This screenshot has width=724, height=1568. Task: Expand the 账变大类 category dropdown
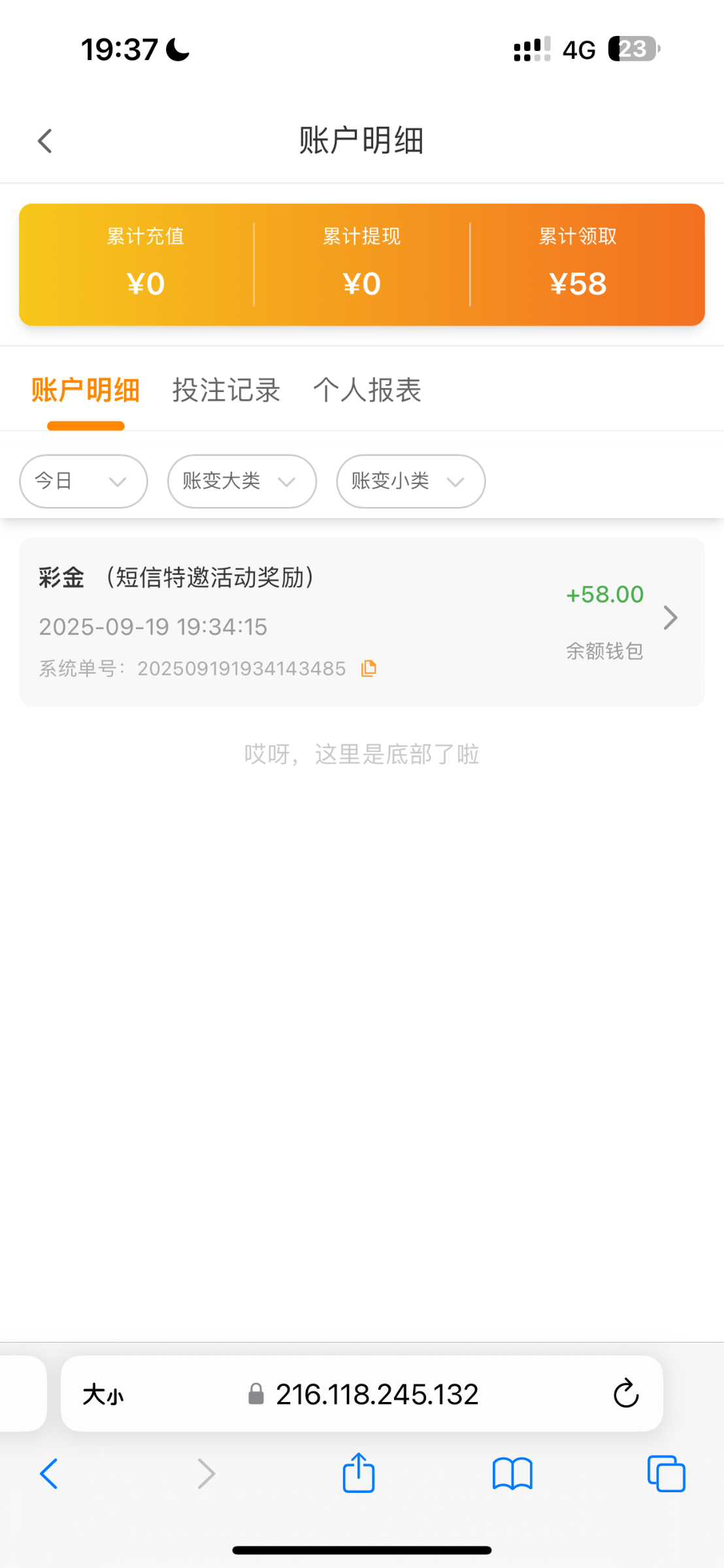[241, 481]
